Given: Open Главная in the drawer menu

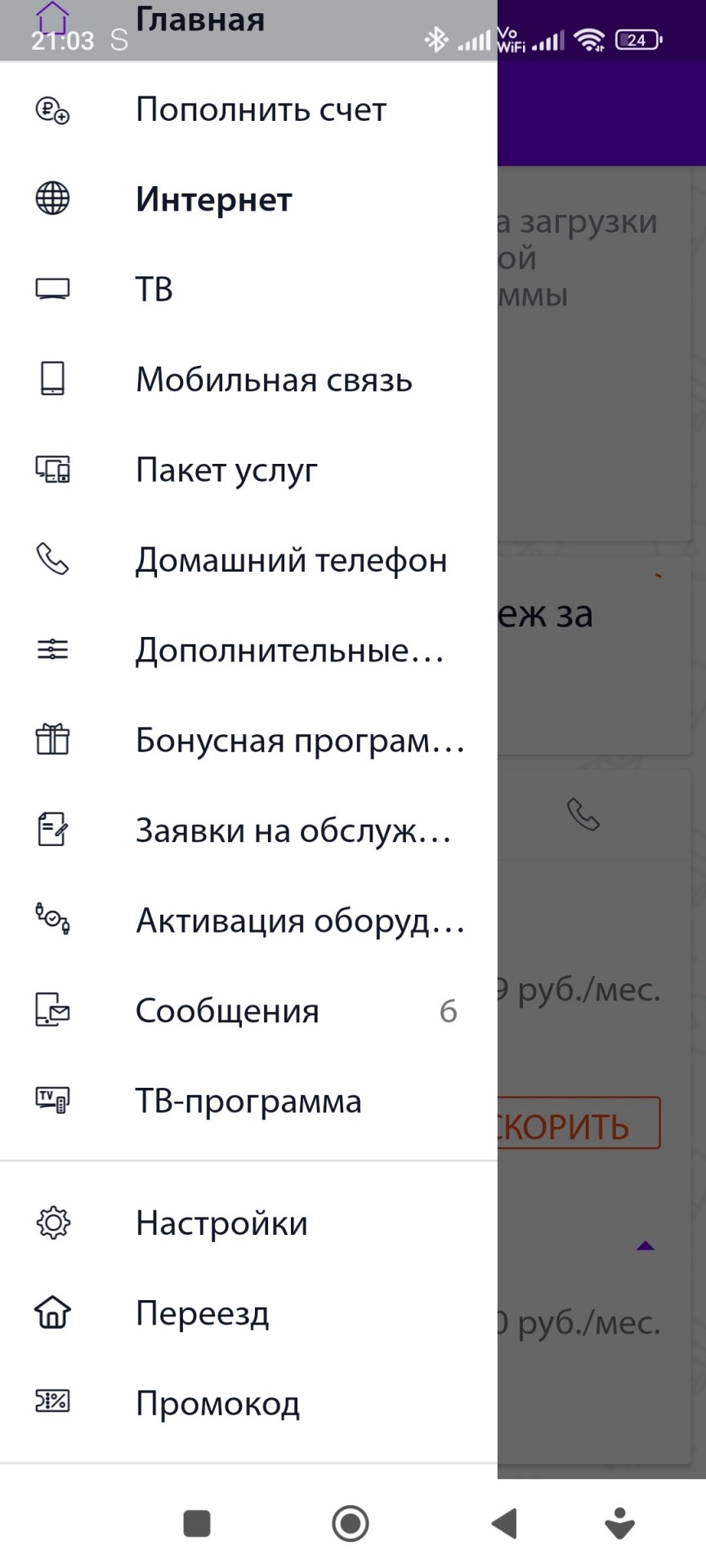Looking at the screenshot, I should coord(248,20).
